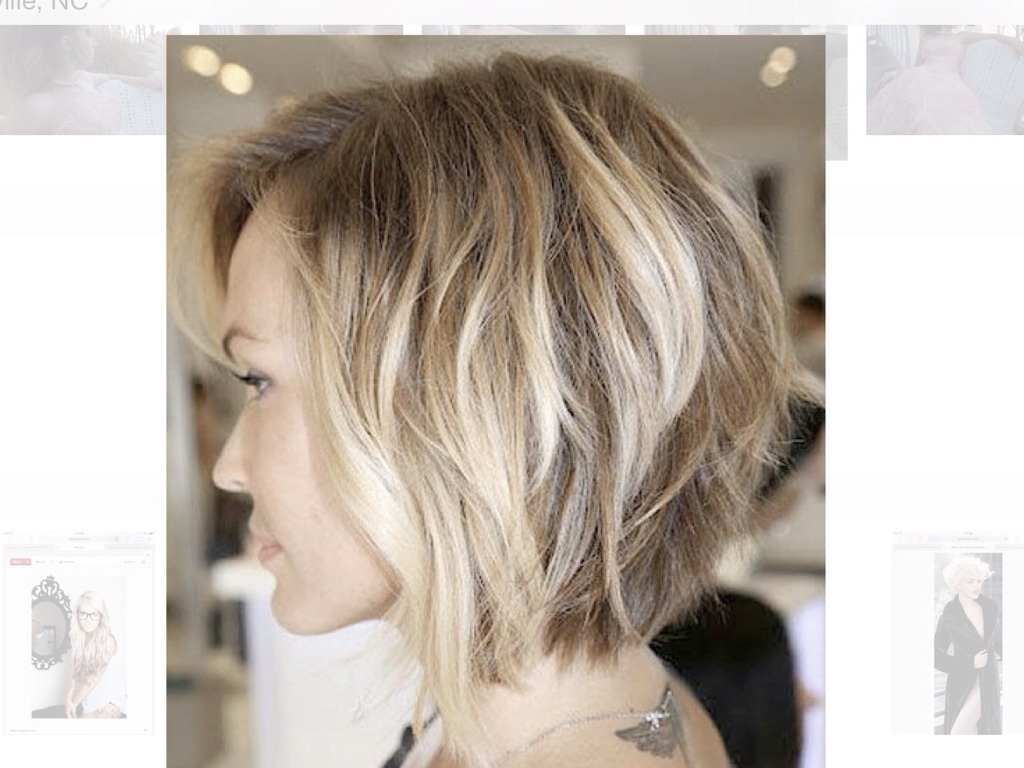Tap the enlarged bob hairstyle photo
Viewport: 1024px width, 768px height.
[x=496, y=400]
